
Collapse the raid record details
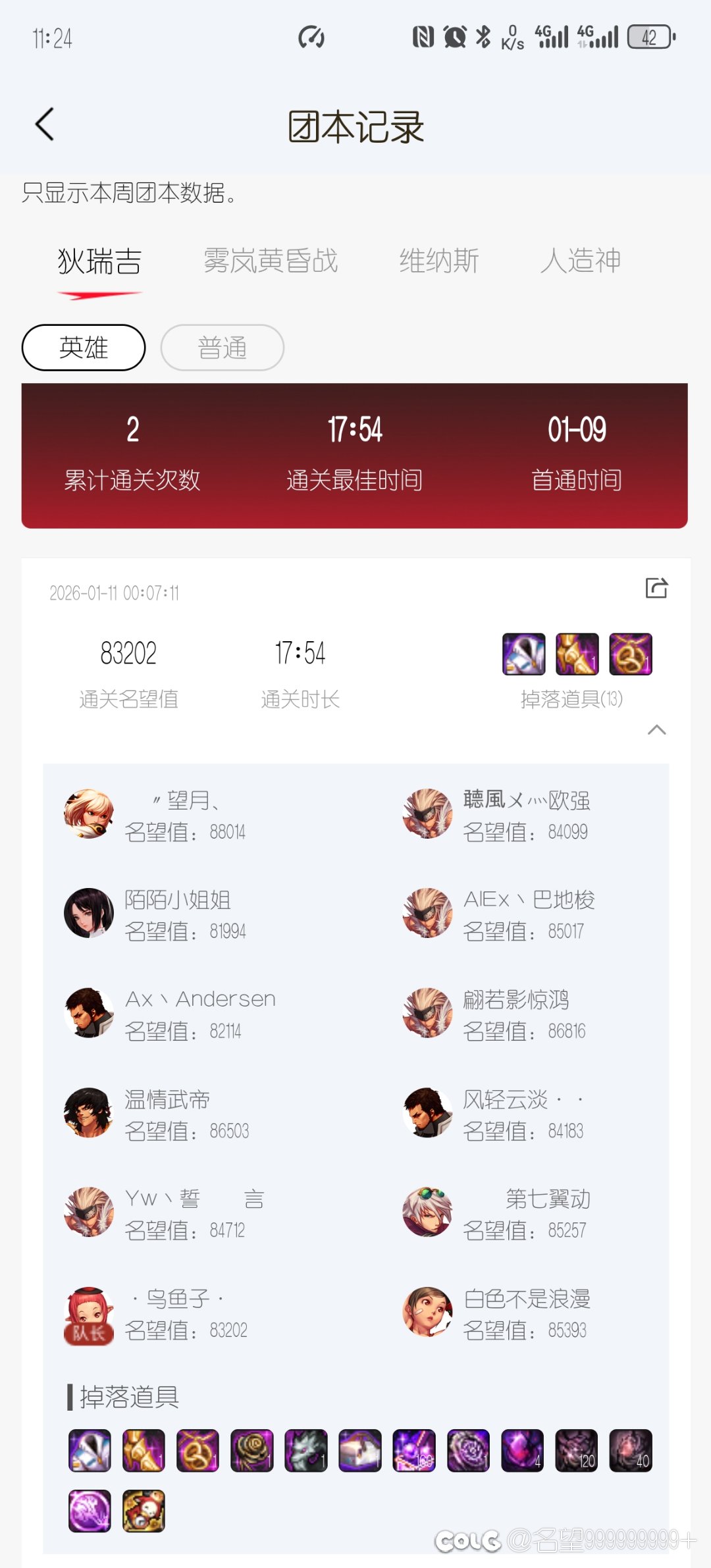click(x=656, y=729)
